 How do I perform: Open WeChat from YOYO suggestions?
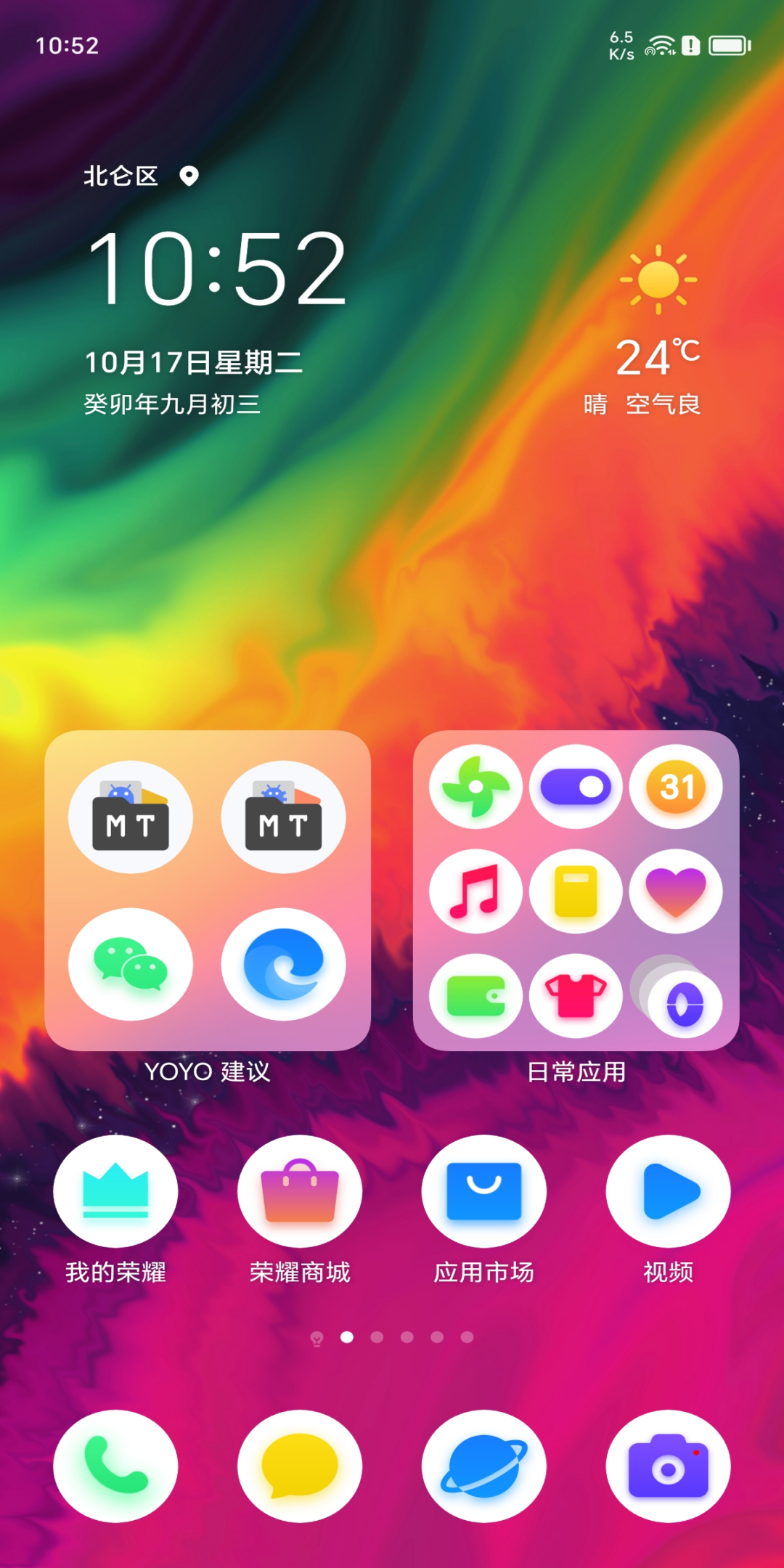point(131,964)
